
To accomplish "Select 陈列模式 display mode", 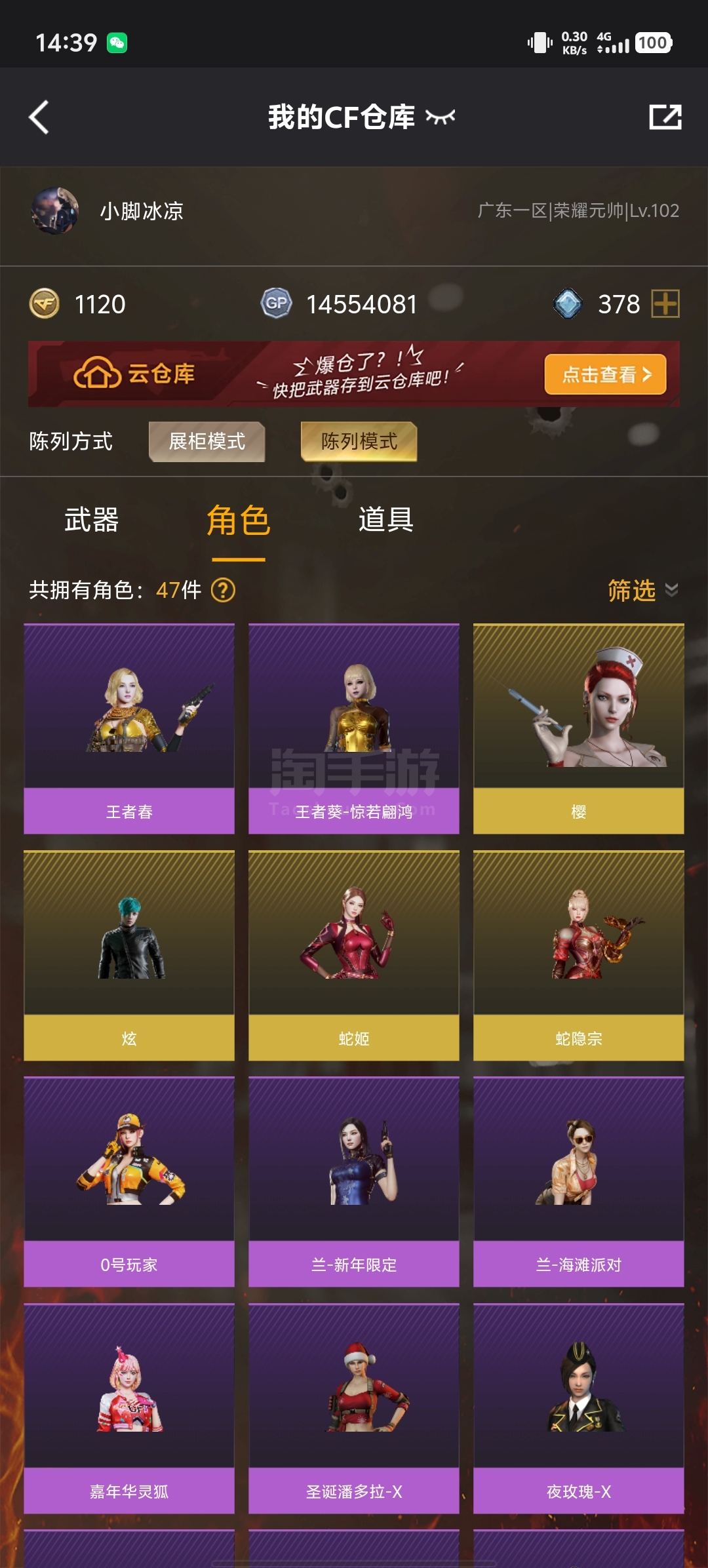I will [359, 442].
